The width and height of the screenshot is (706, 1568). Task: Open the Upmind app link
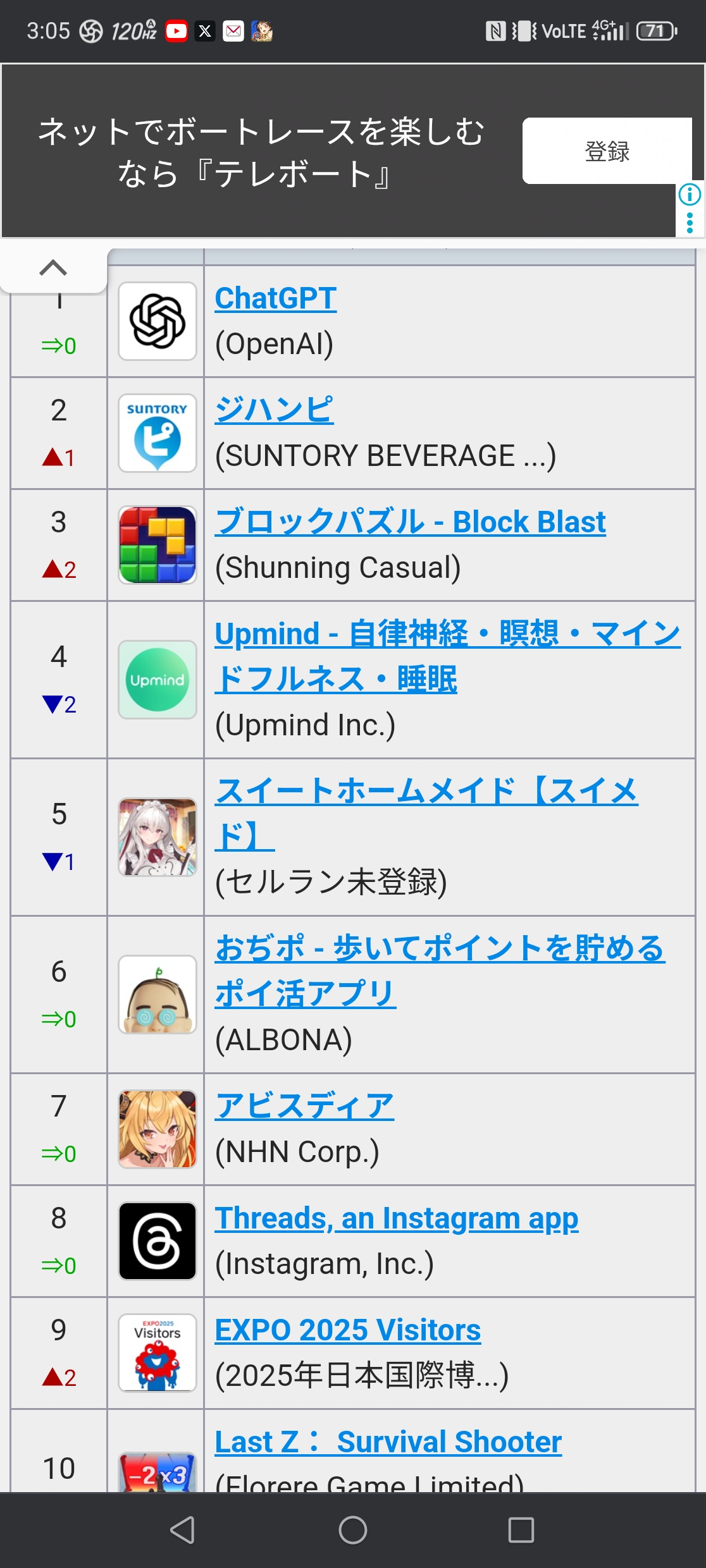(447, 634)
